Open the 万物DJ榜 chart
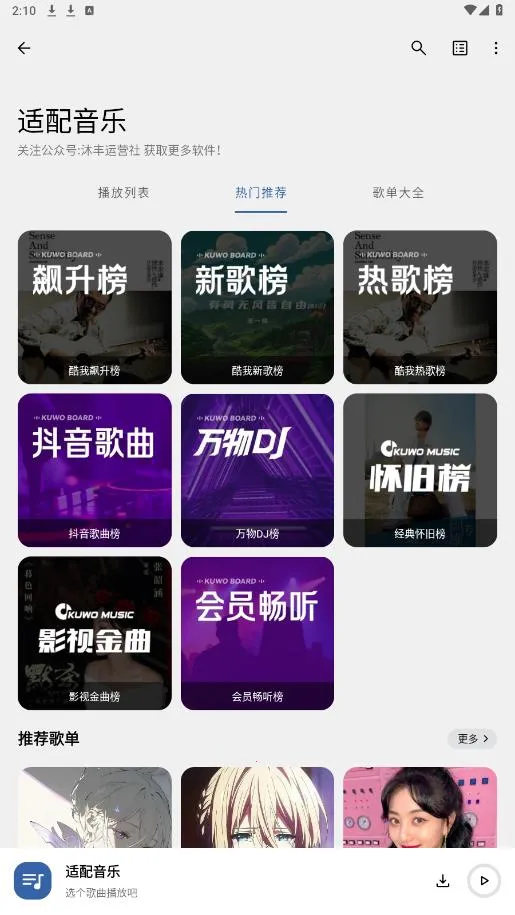 [257, 470]
